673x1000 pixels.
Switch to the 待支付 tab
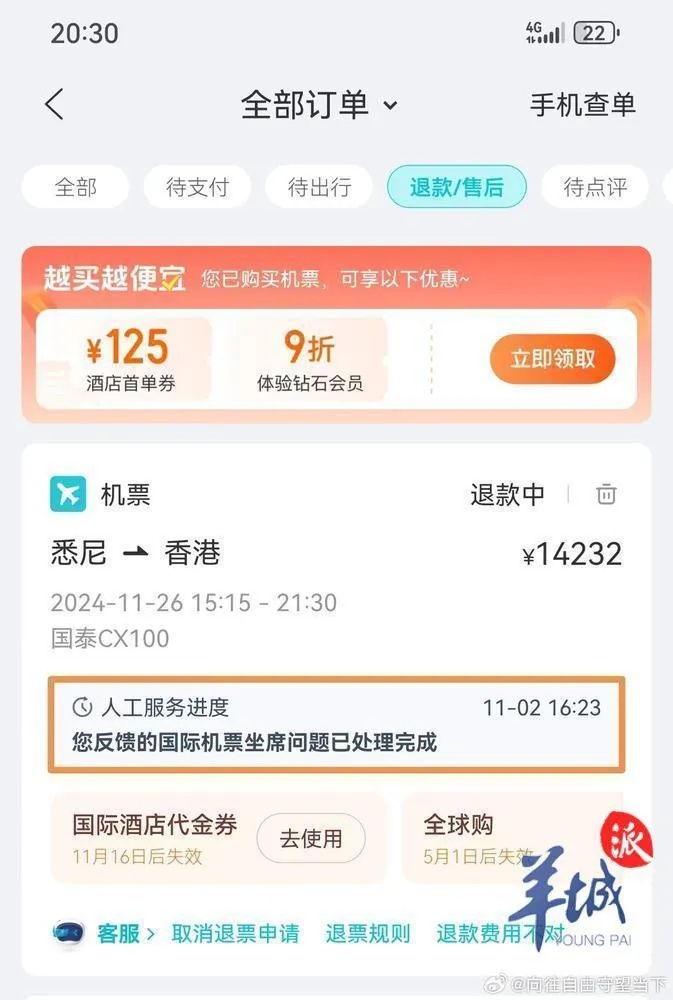pyautogui.click(x=197, y=187)
